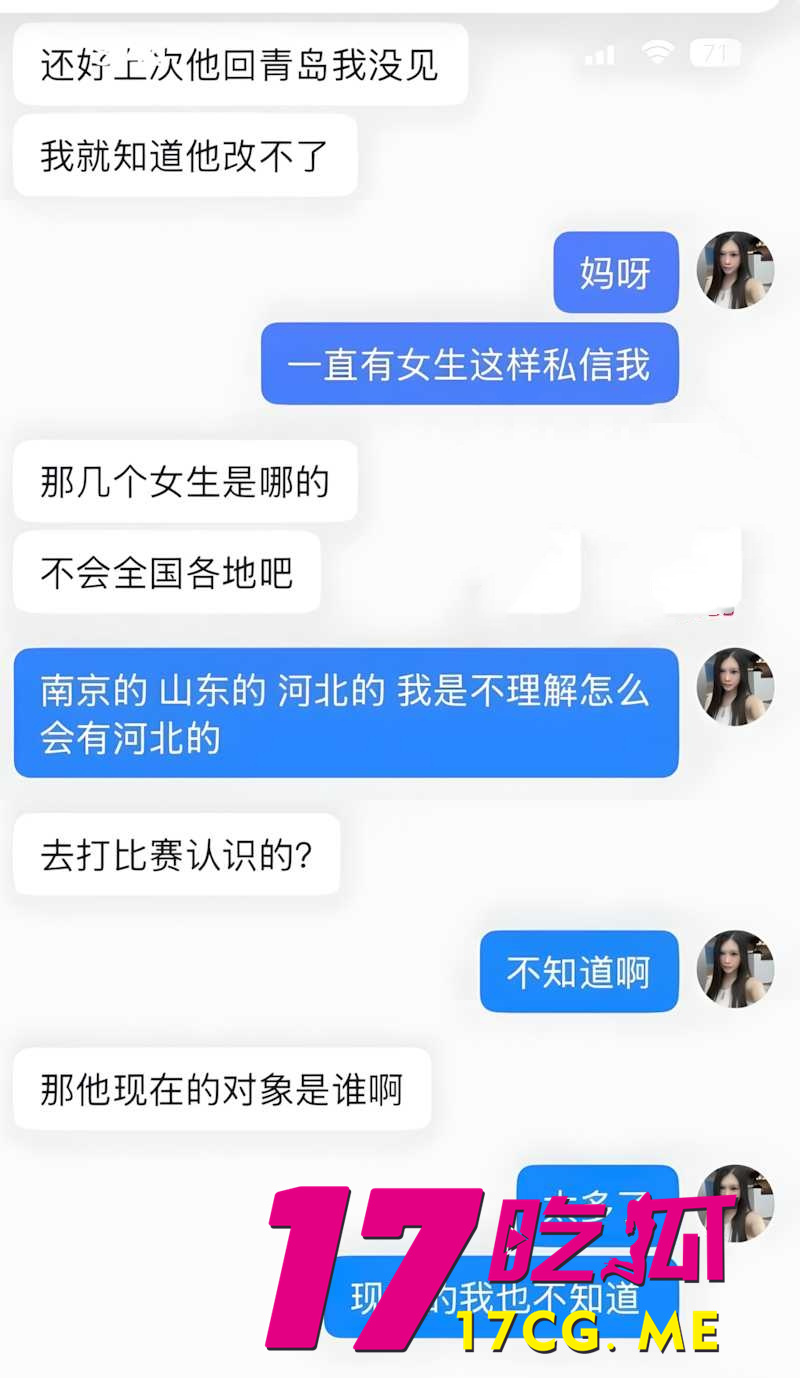Tap the avatar beside the '南京的 山东的' message
The image size is (800, 1378).
736,688
